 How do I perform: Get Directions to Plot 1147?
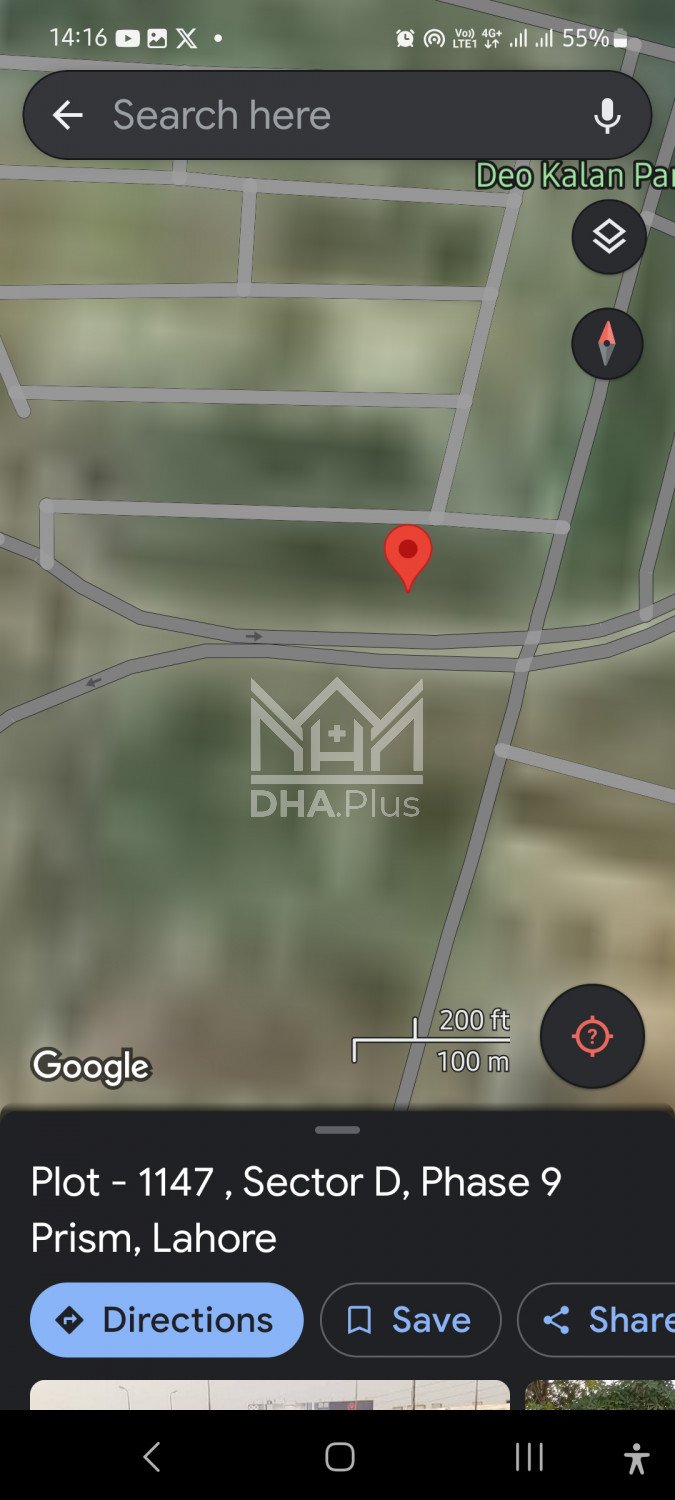167,1320
